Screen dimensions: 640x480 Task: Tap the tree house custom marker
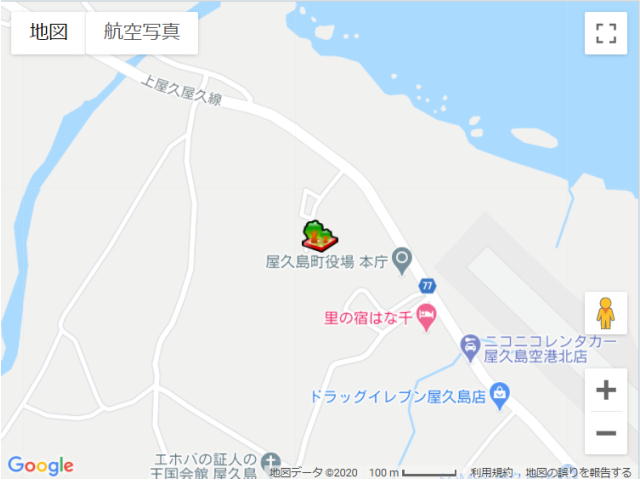coord(319,236)
